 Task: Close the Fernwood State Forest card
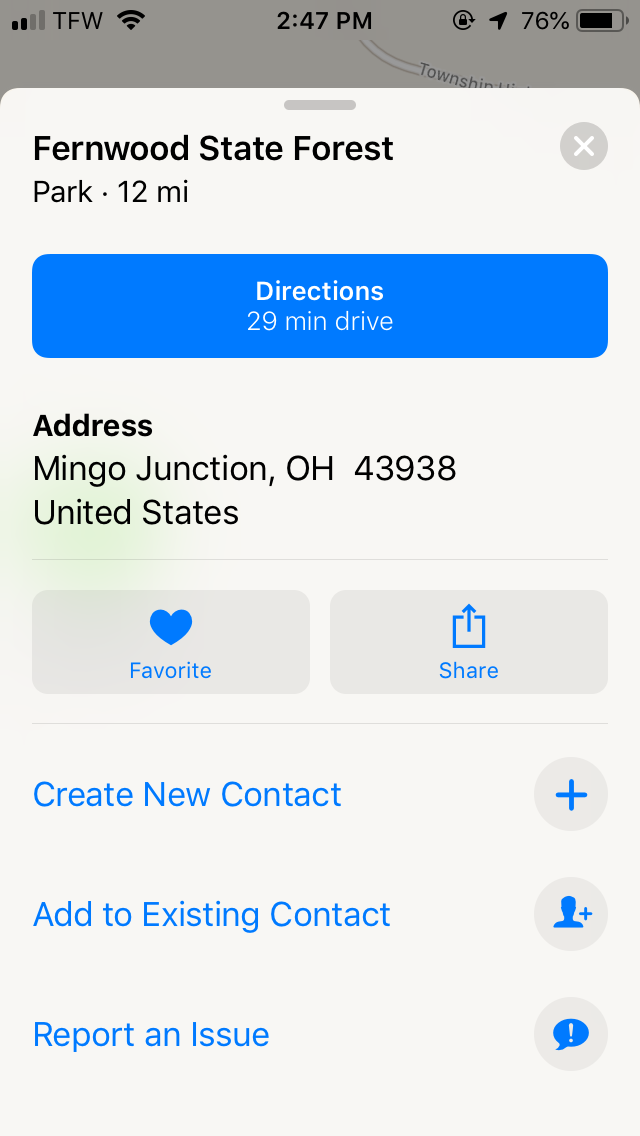click(x=584, y=148)
